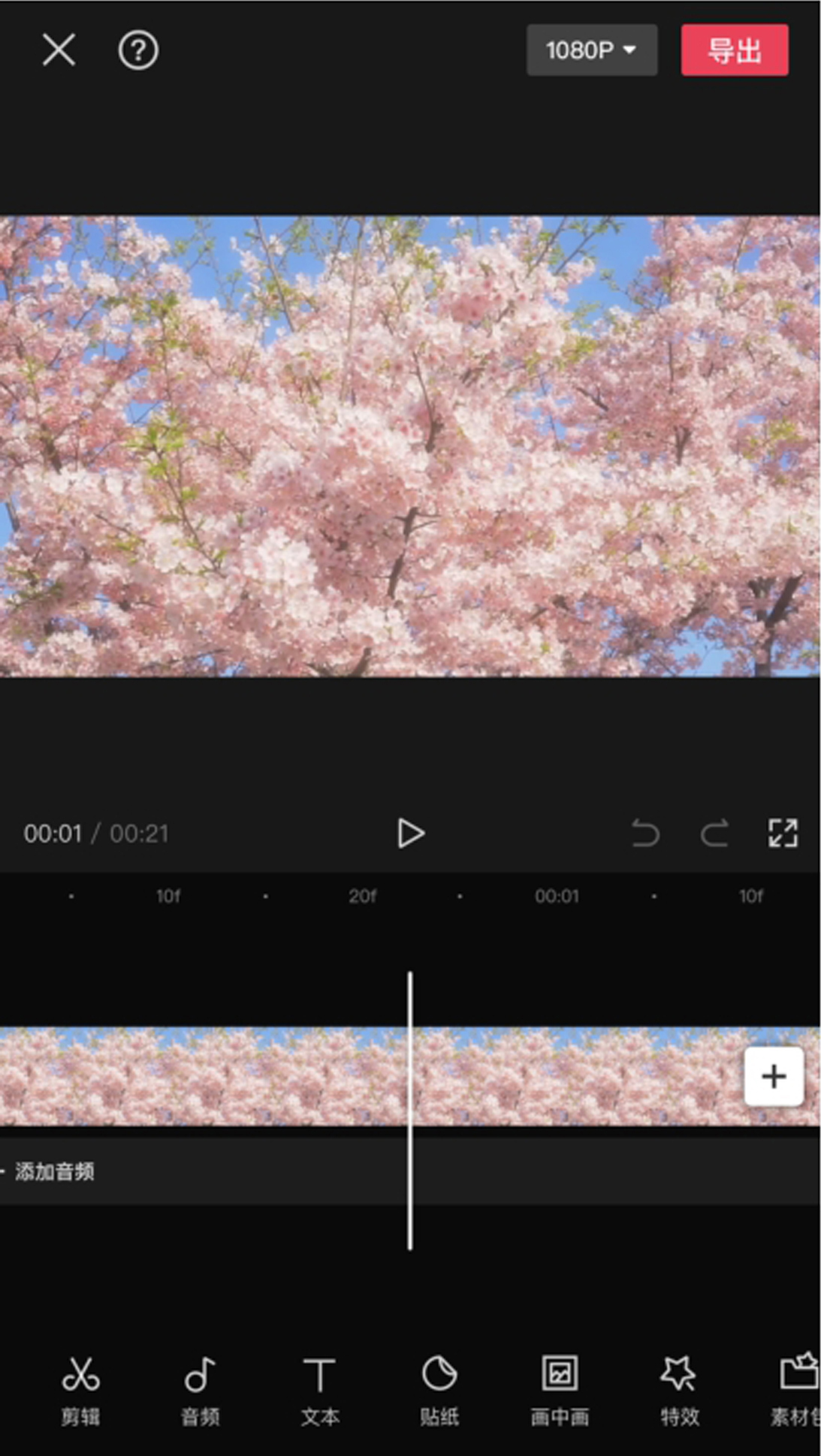
Task: Open the 音频 audio tool
Action: (200, 1390)
